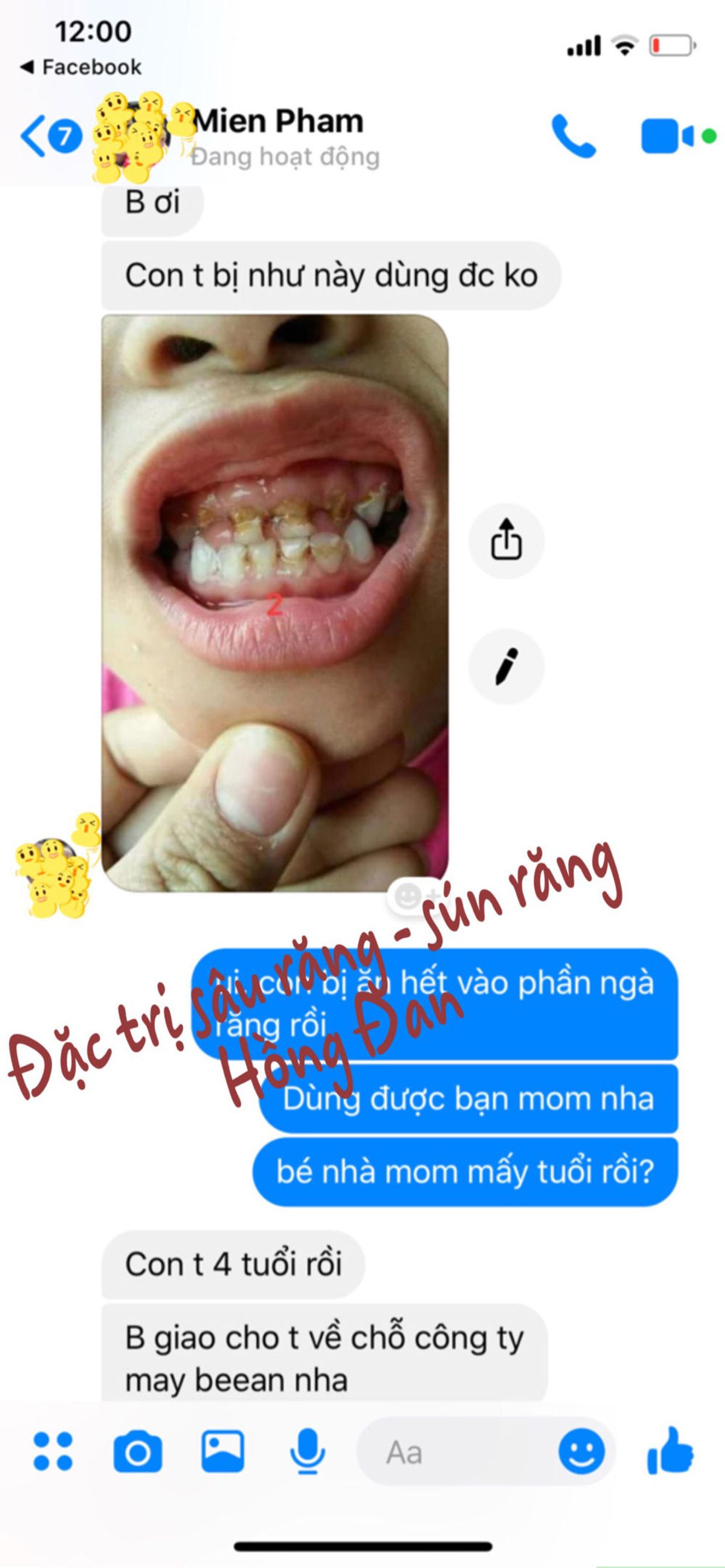This screenshot has width=725, height=1568.
Task: Open the four-dot more actions menu
Action: [x=53, y=1451]
